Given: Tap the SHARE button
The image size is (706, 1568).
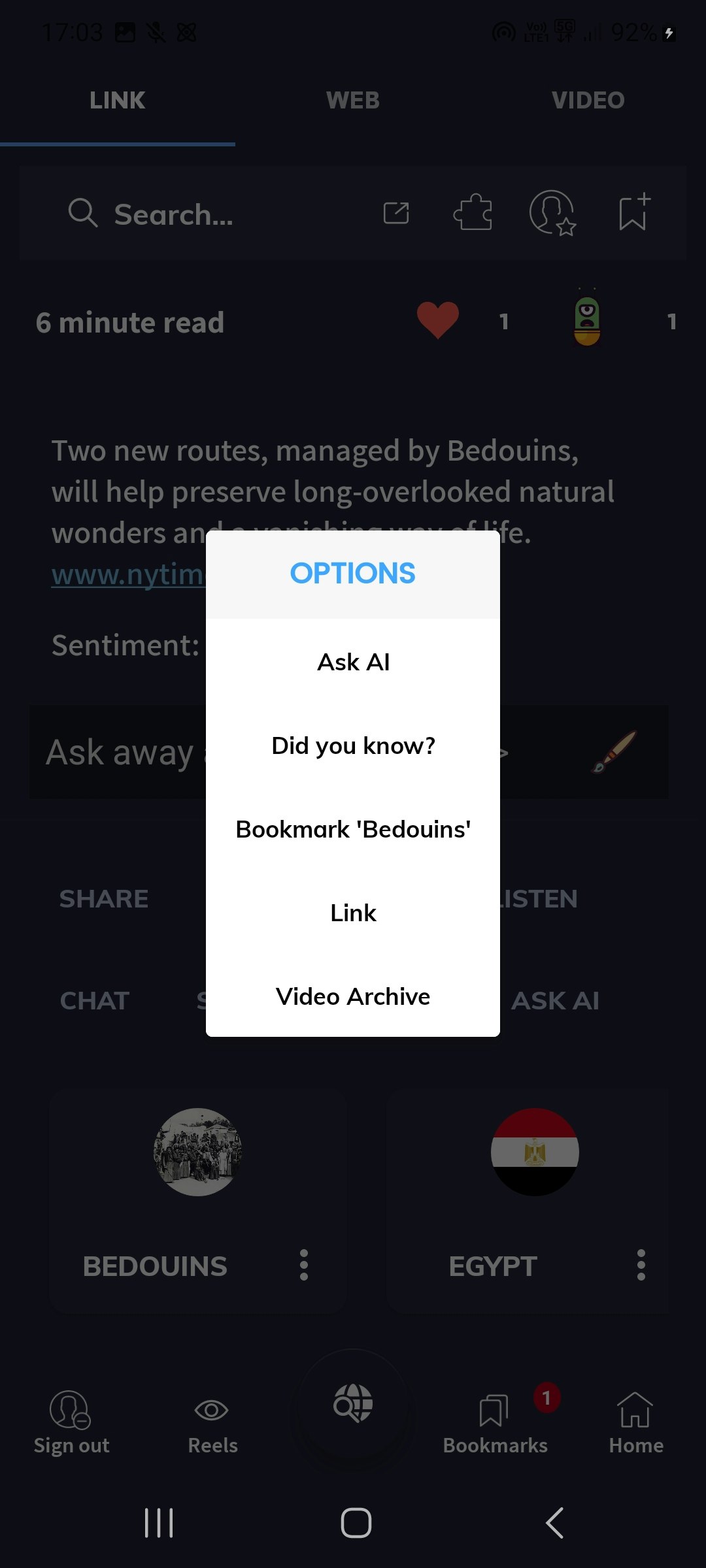Looking at the screenshot, I should (104, 899).
